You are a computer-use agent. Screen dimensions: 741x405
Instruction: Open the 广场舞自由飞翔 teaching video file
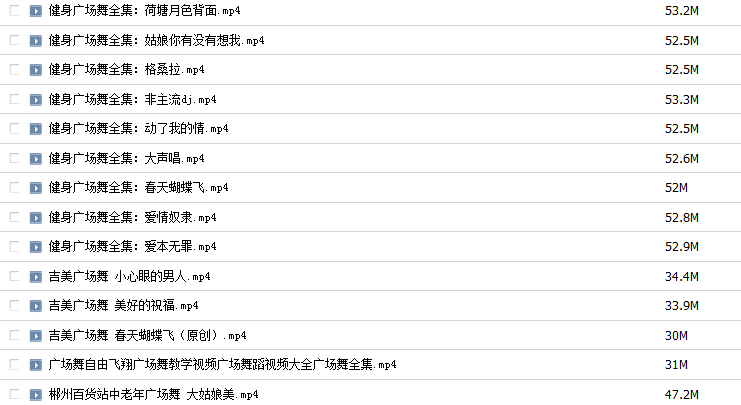coord(222,365)
